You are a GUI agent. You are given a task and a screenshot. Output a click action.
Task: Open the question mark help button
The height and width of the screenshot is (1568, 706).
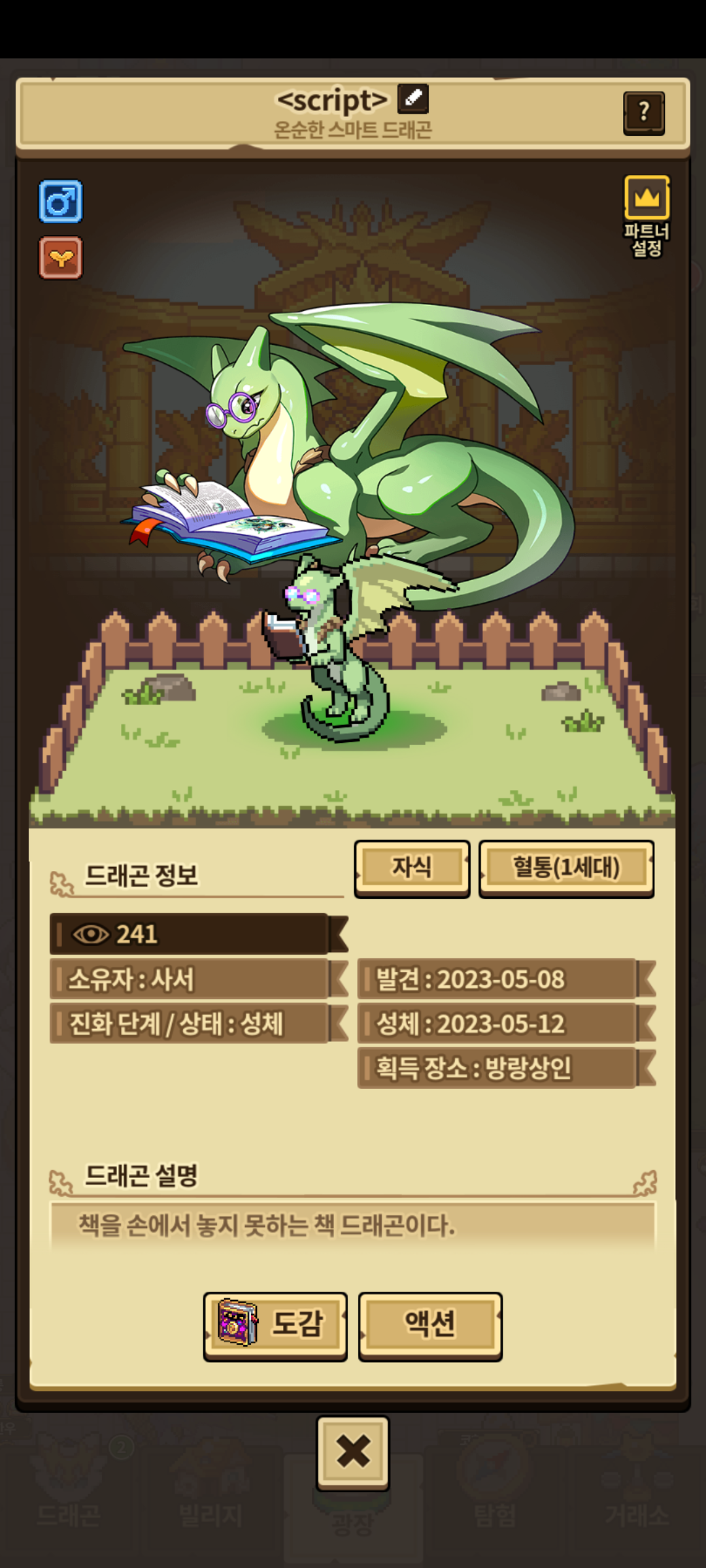(x=644, y=113)
